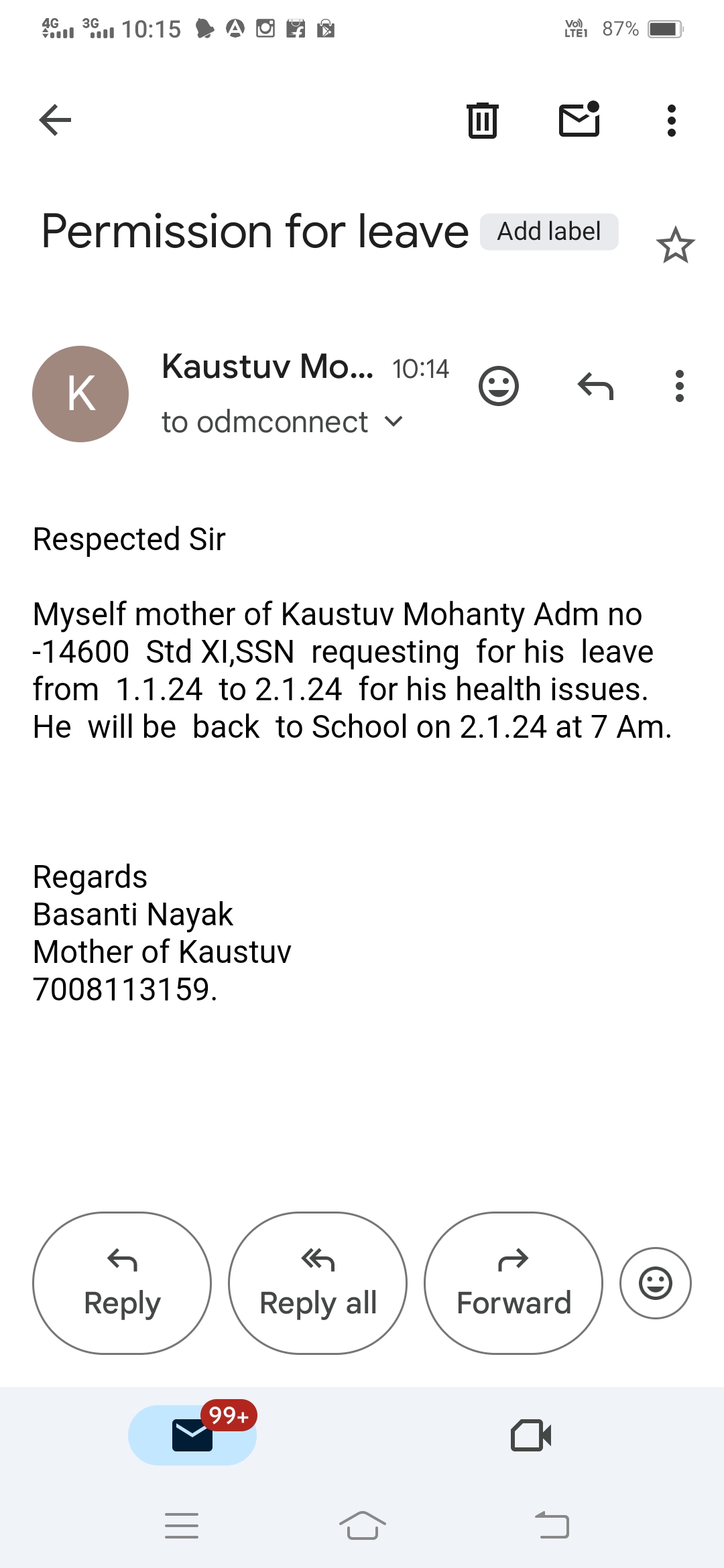Viewport: 724px width, 1568px height.
Task: Delete this email
Action: 482,121
